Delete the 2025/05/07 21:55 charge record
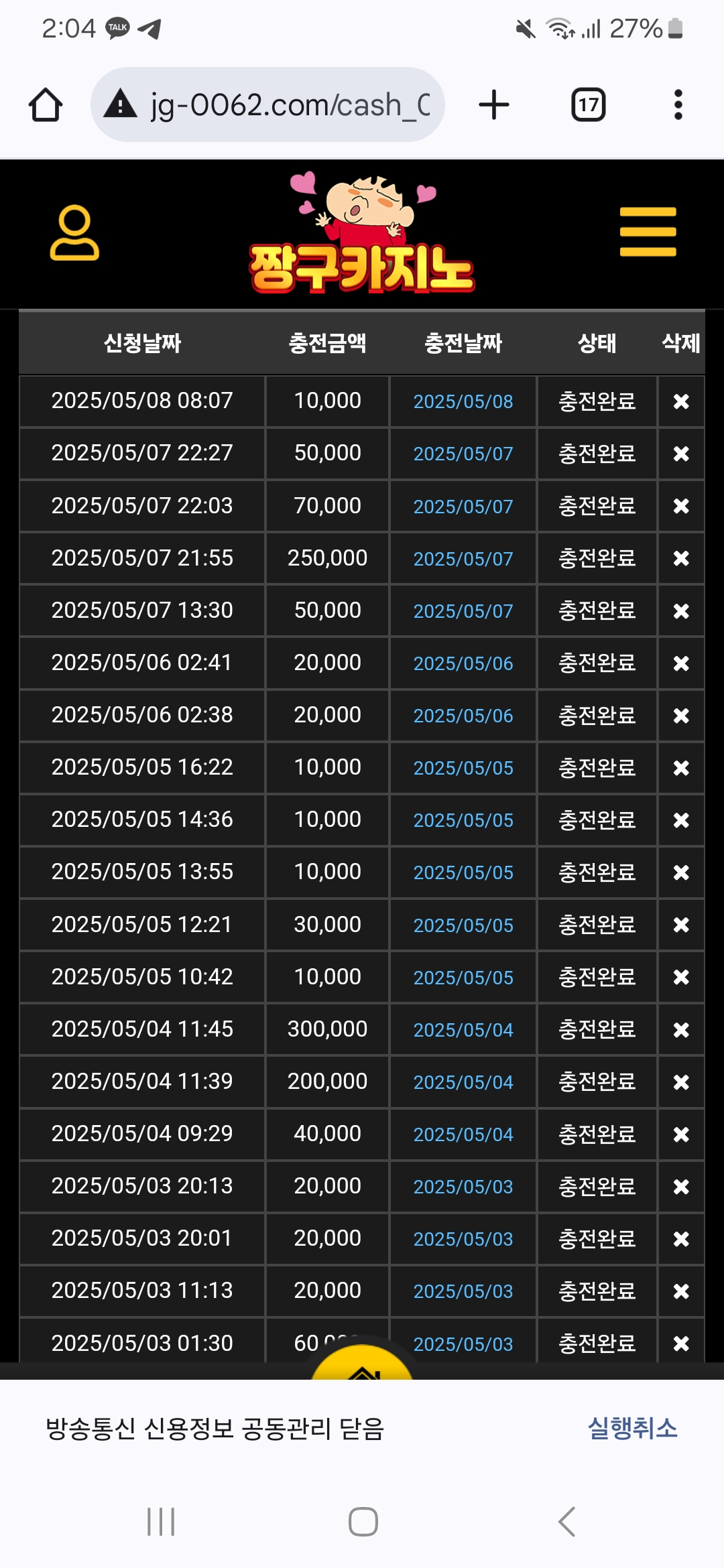This screenshot has height=1568, width=724. [x=681, y=558]
